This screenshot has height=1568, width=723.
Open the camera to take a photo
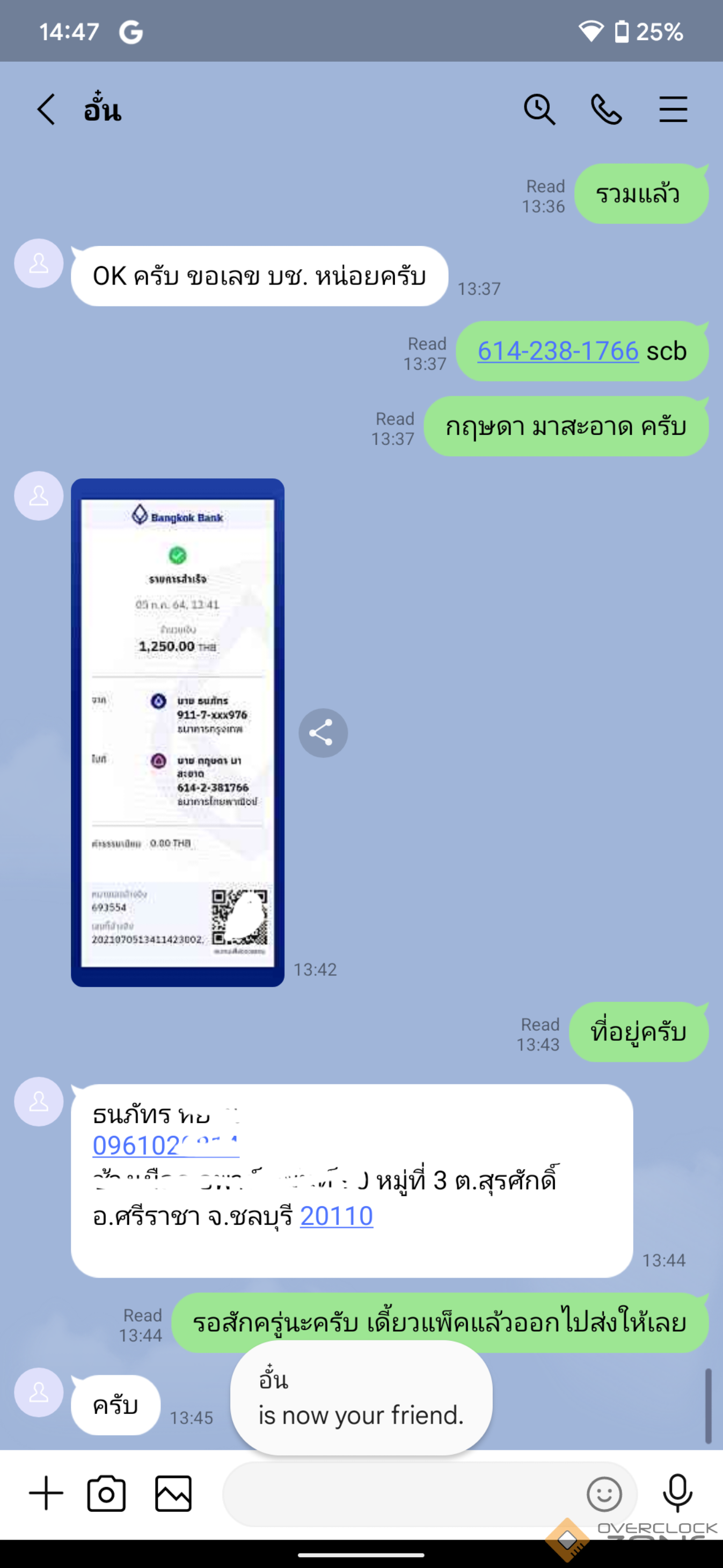pos(106,1493)
